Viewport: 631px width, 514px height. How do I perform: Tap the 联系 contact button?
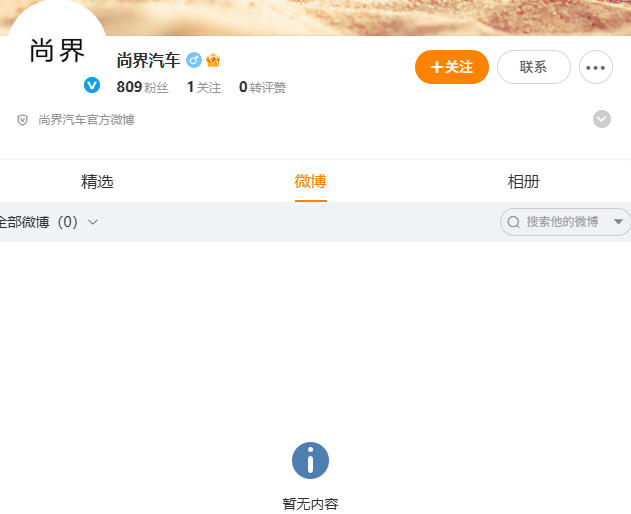[x=533, y=67]
